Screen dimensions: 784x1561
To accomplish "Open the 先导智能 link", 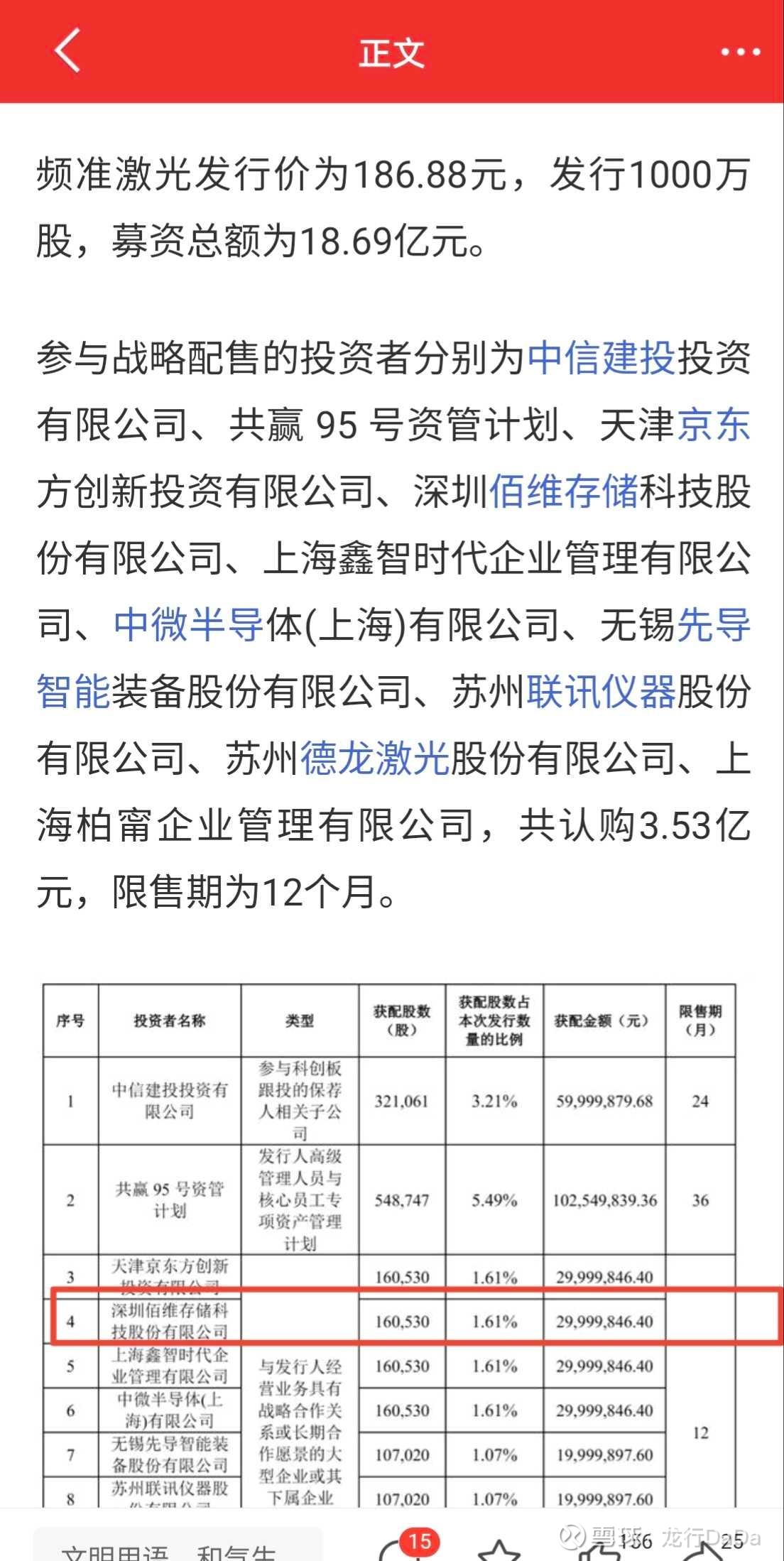I will (x=393, y=658).
